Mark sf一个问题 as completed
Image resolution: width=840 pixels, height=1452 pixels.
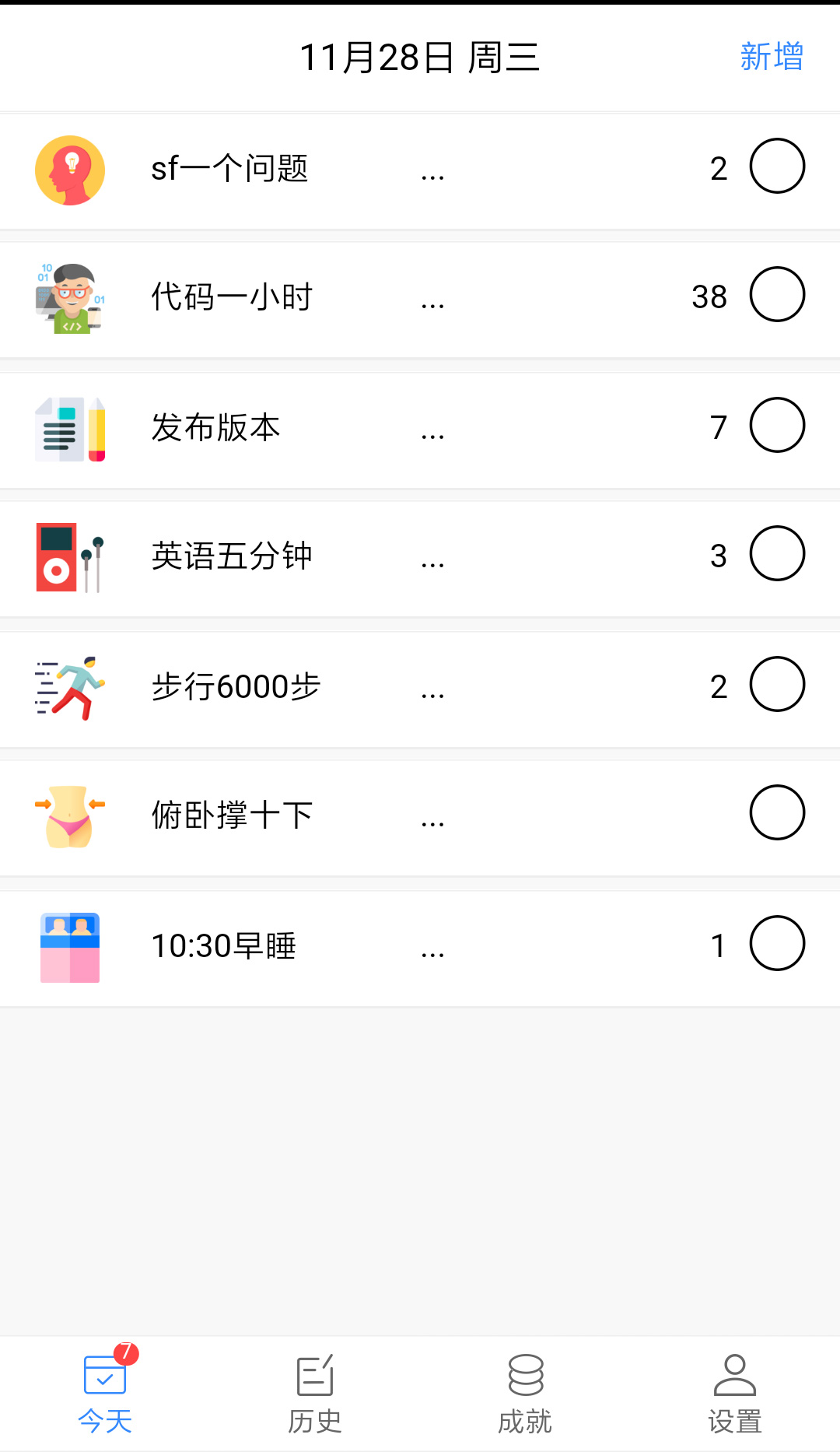777,165
